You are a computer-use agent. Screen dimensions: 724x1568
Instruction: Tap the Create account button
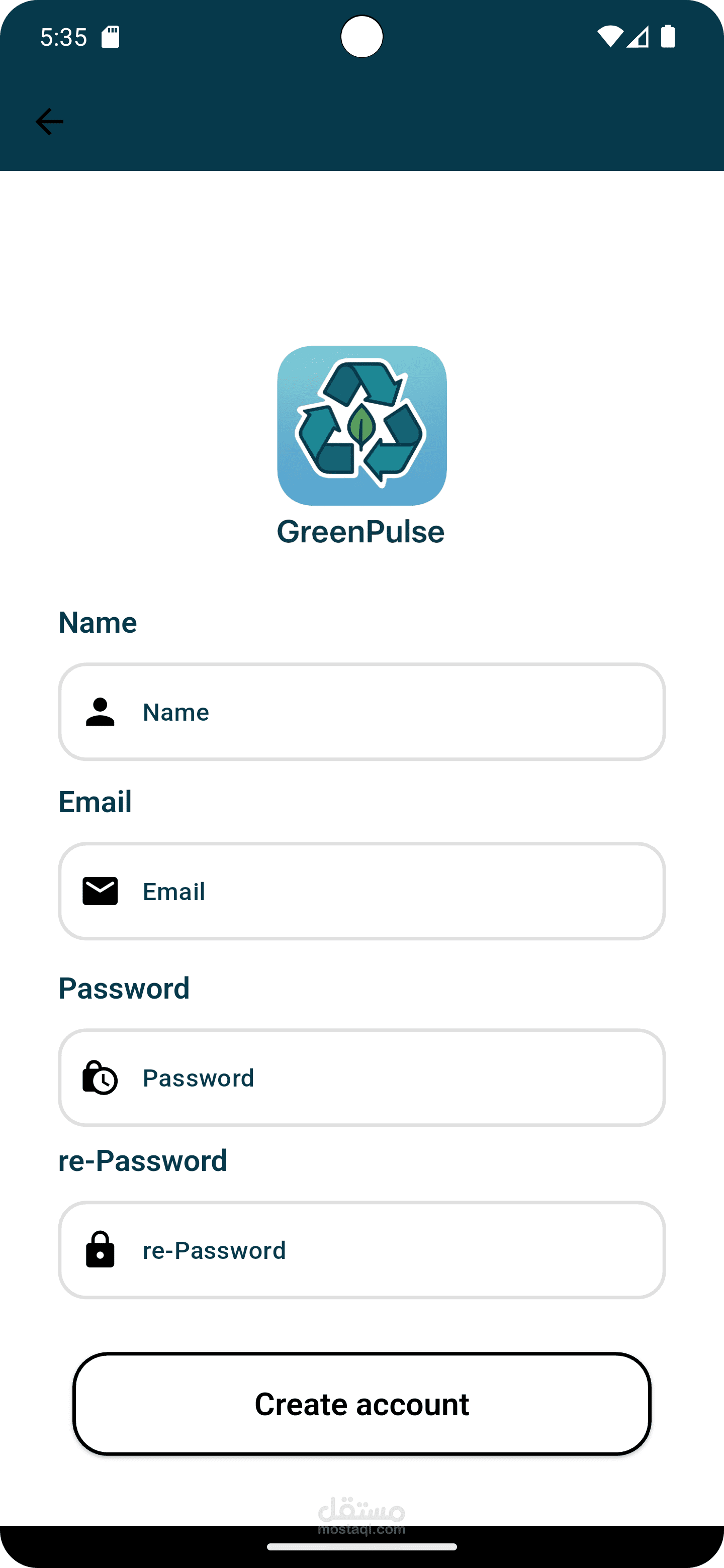click(361, 1404)
